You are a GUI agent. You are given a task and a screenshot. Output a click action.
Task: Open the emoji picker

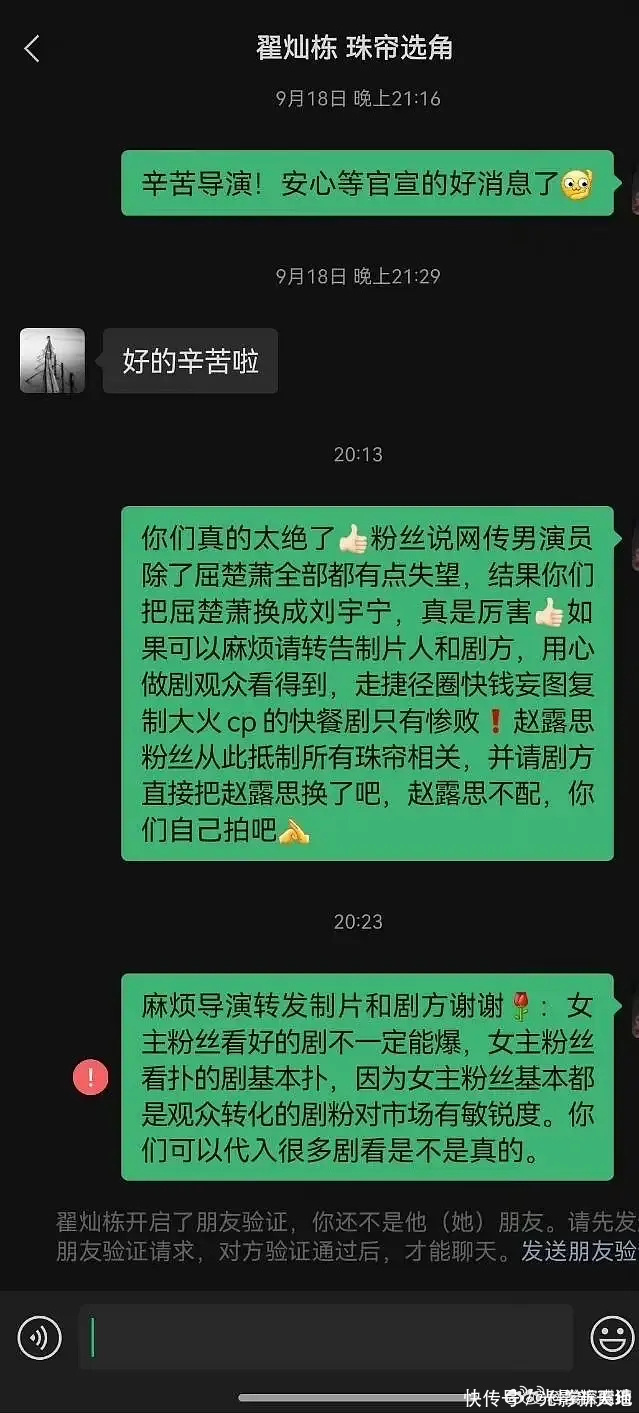tap(612, 1337)
